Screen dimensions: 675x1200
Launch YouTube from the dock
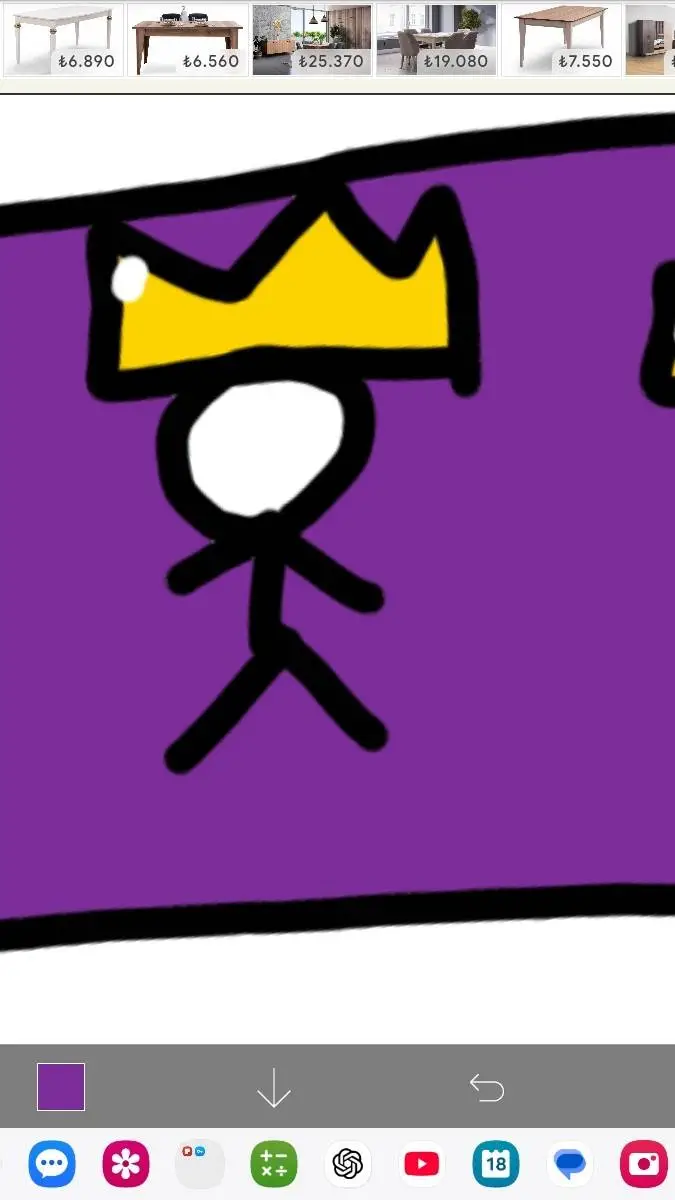(x=422, y=1164)
